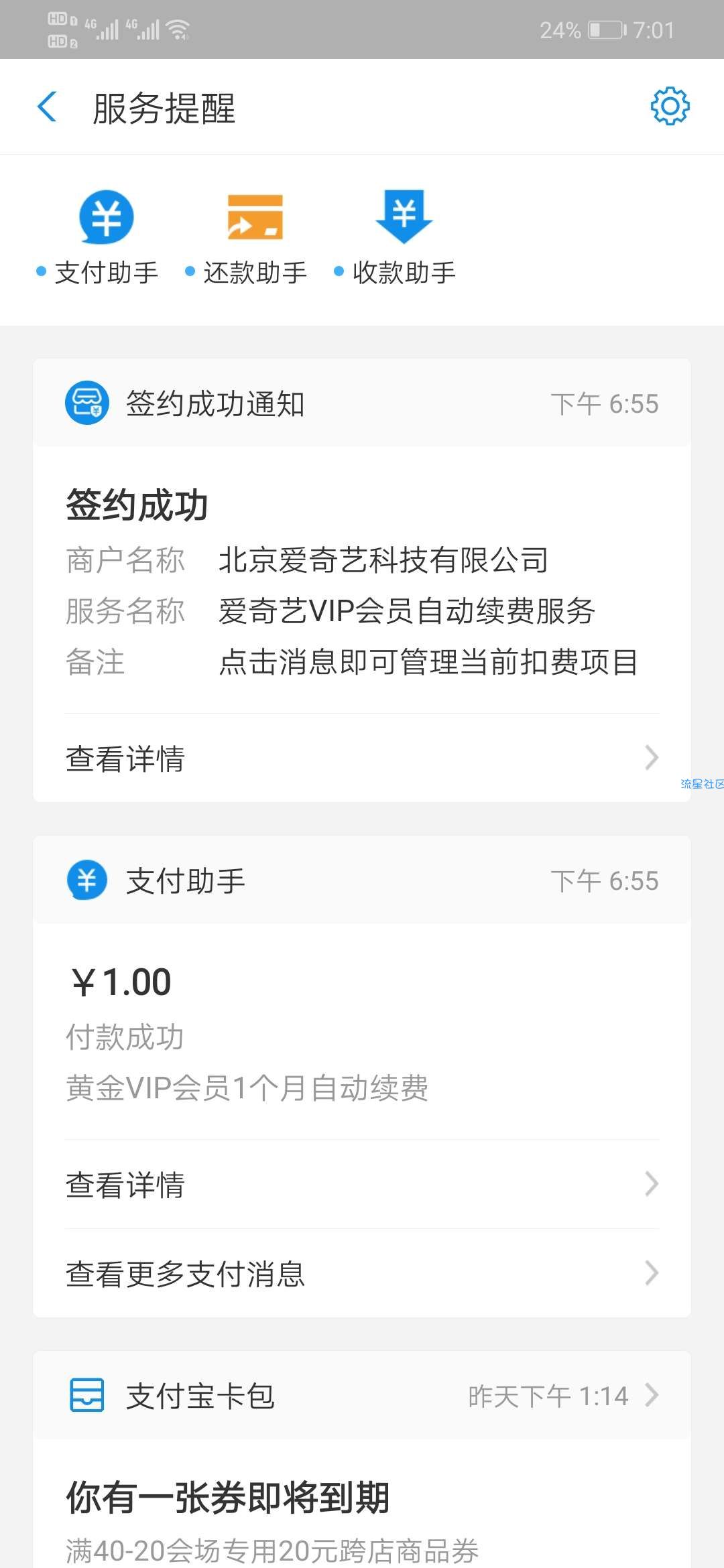Viewport: 724px width, 1568px height.
Task: Open 查看更多支付消息 row
Action: coord(362,1273)
